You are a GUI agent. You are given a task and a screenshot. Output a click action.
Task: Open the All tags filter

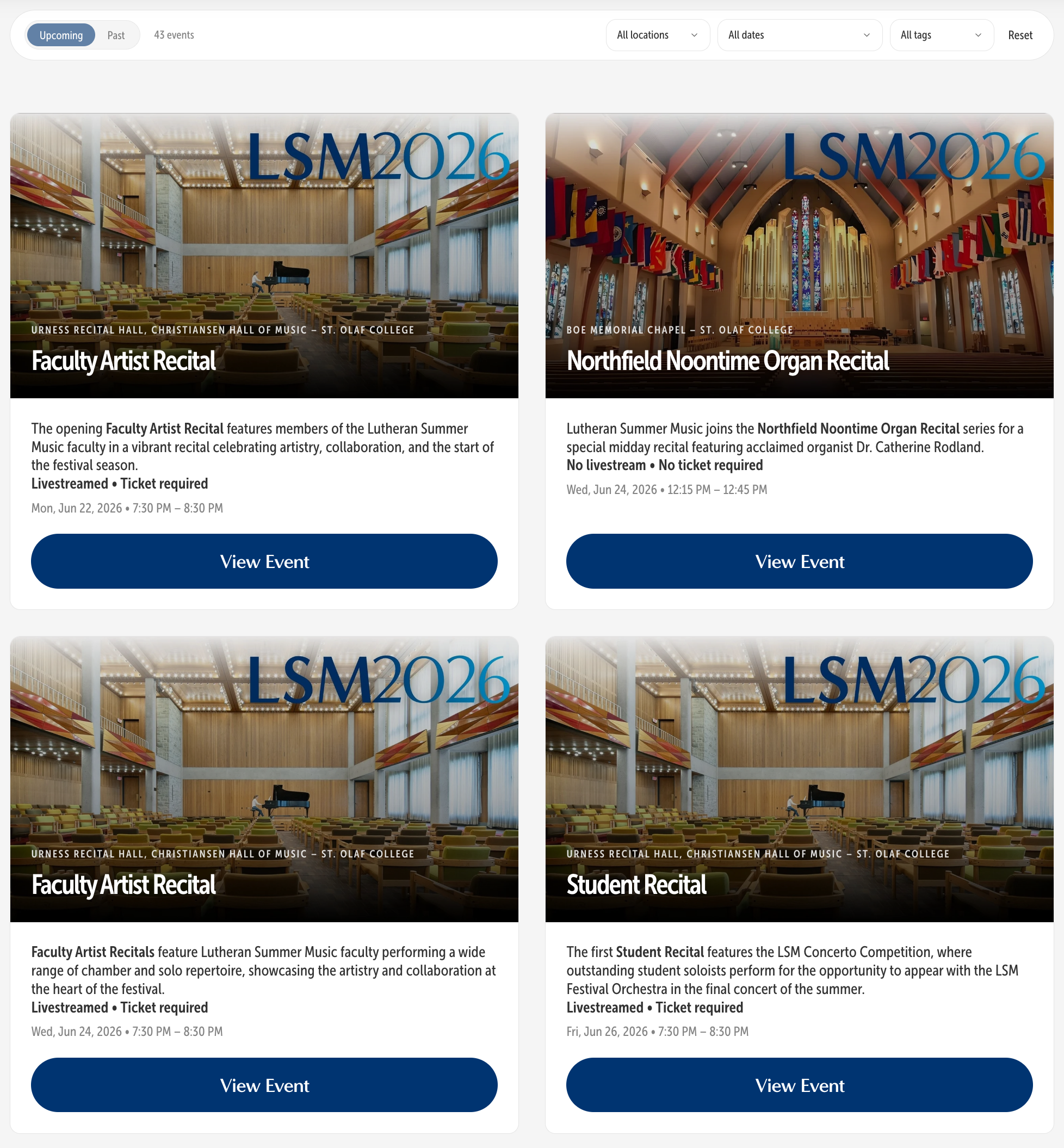click(942, 35)
